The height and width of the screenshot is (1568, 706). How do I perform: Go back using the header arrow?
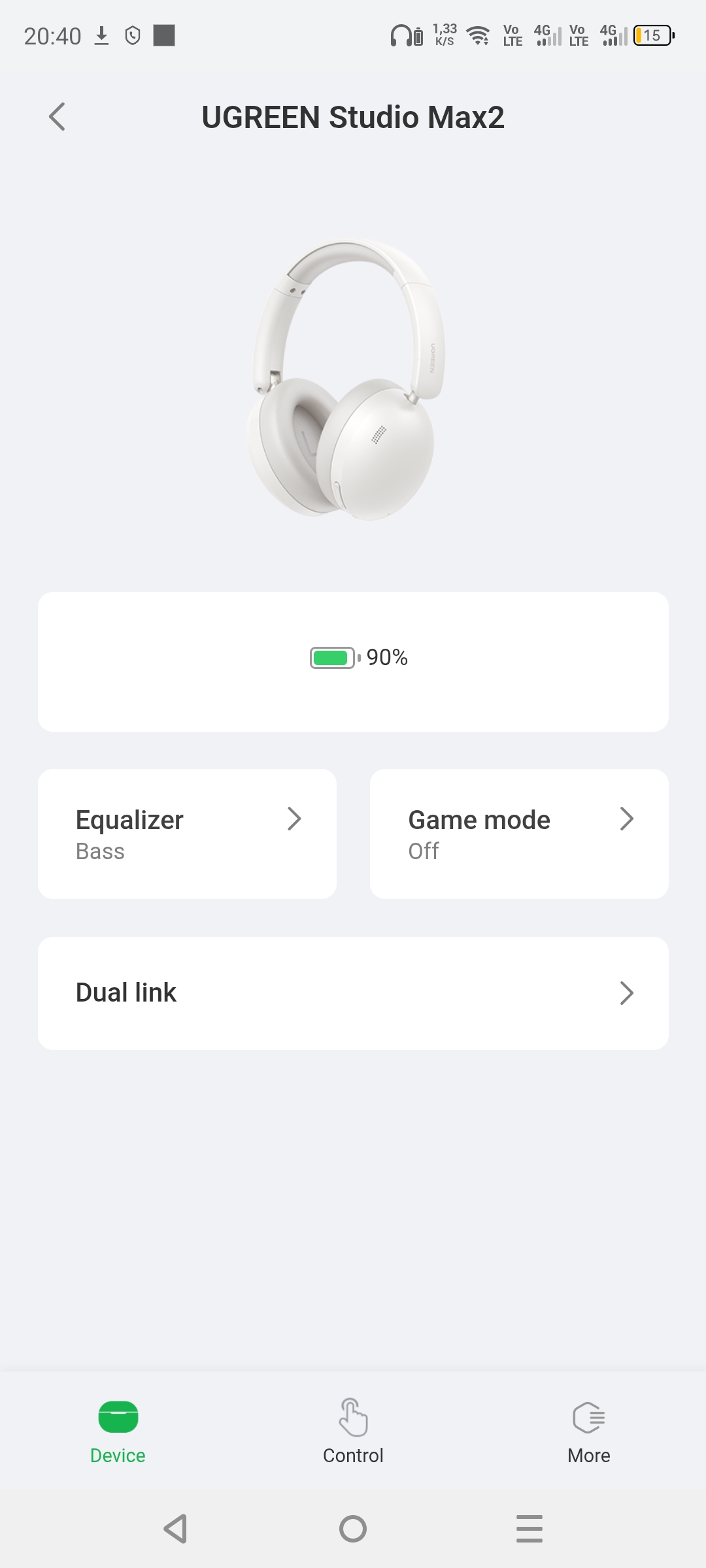tap(58, 117)
